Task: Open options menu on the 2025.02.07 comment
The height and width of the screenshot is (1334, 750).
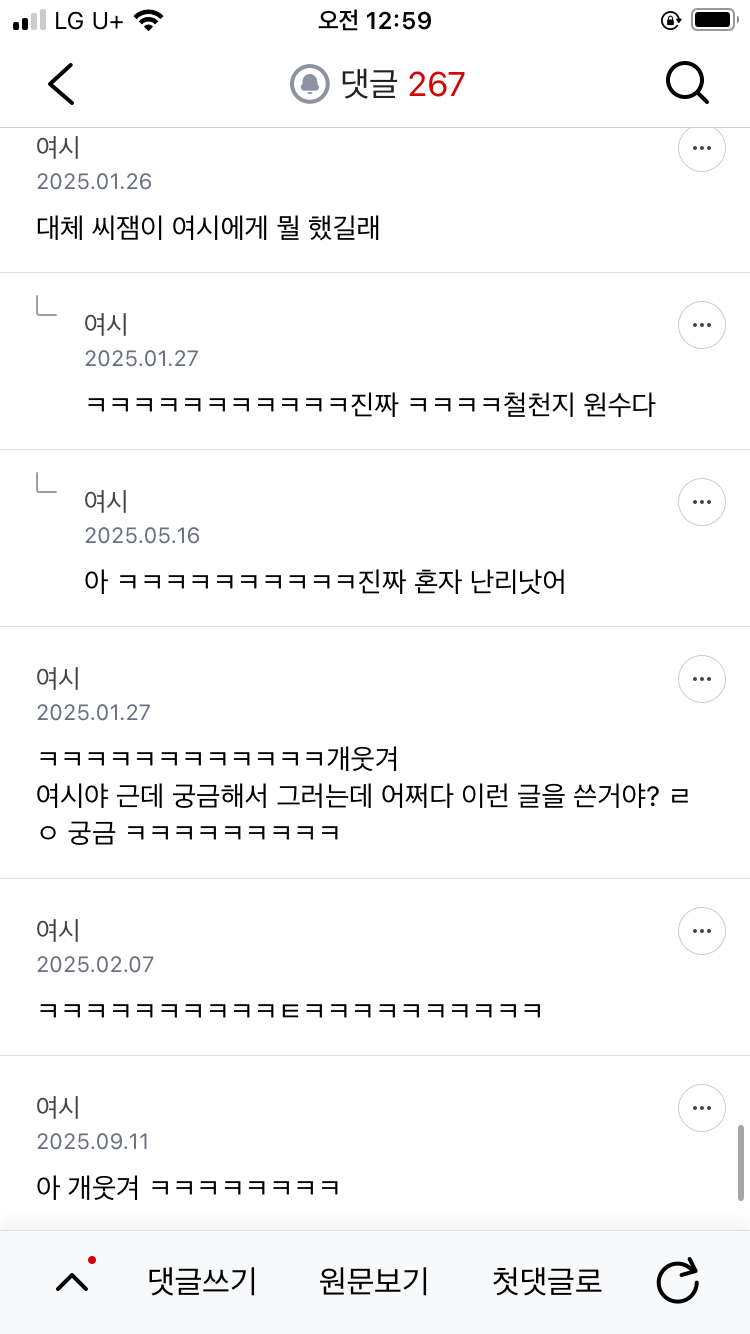Action: coord(702,931)
